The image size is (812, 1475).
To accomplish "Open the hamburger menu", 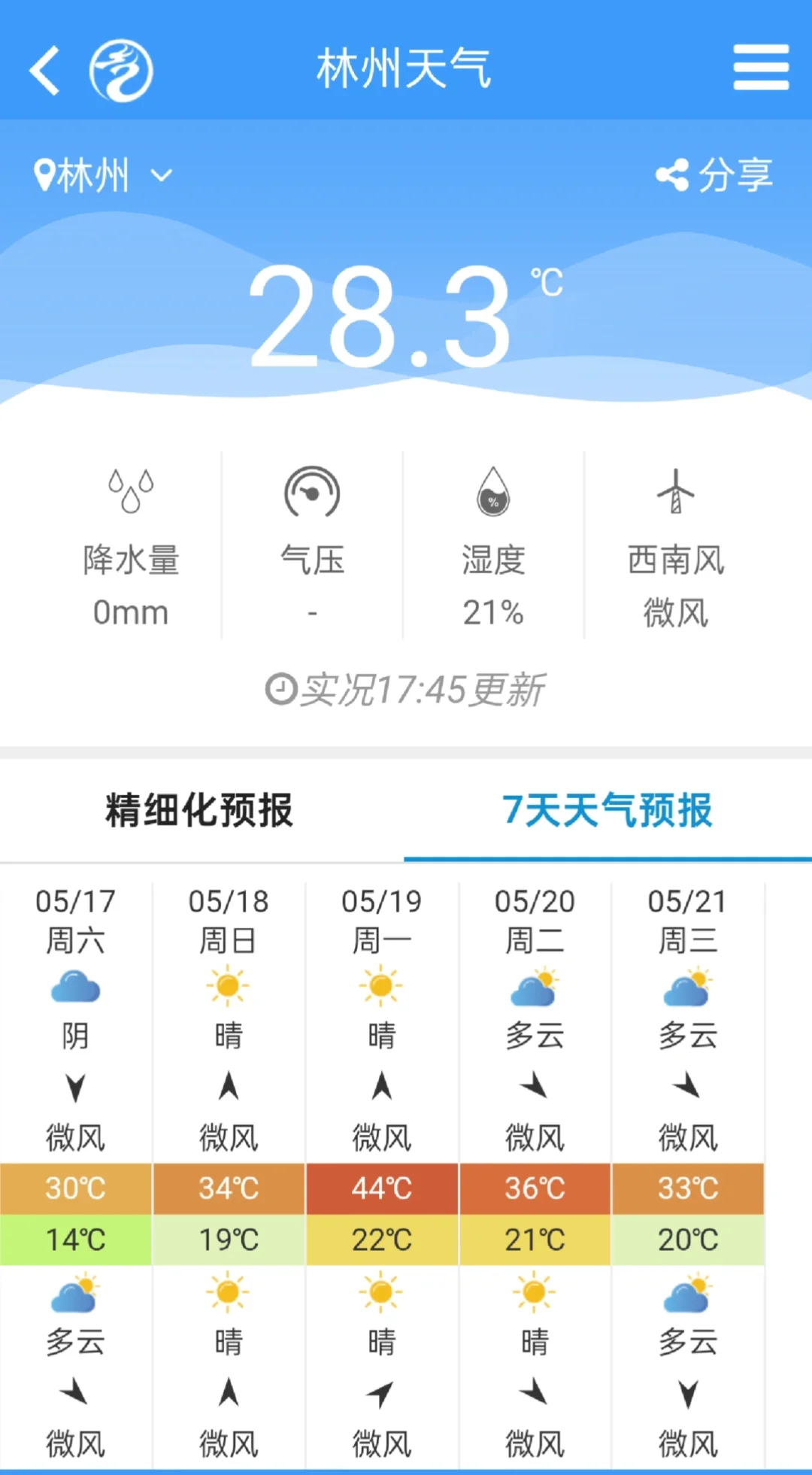I will pos(761,67).
